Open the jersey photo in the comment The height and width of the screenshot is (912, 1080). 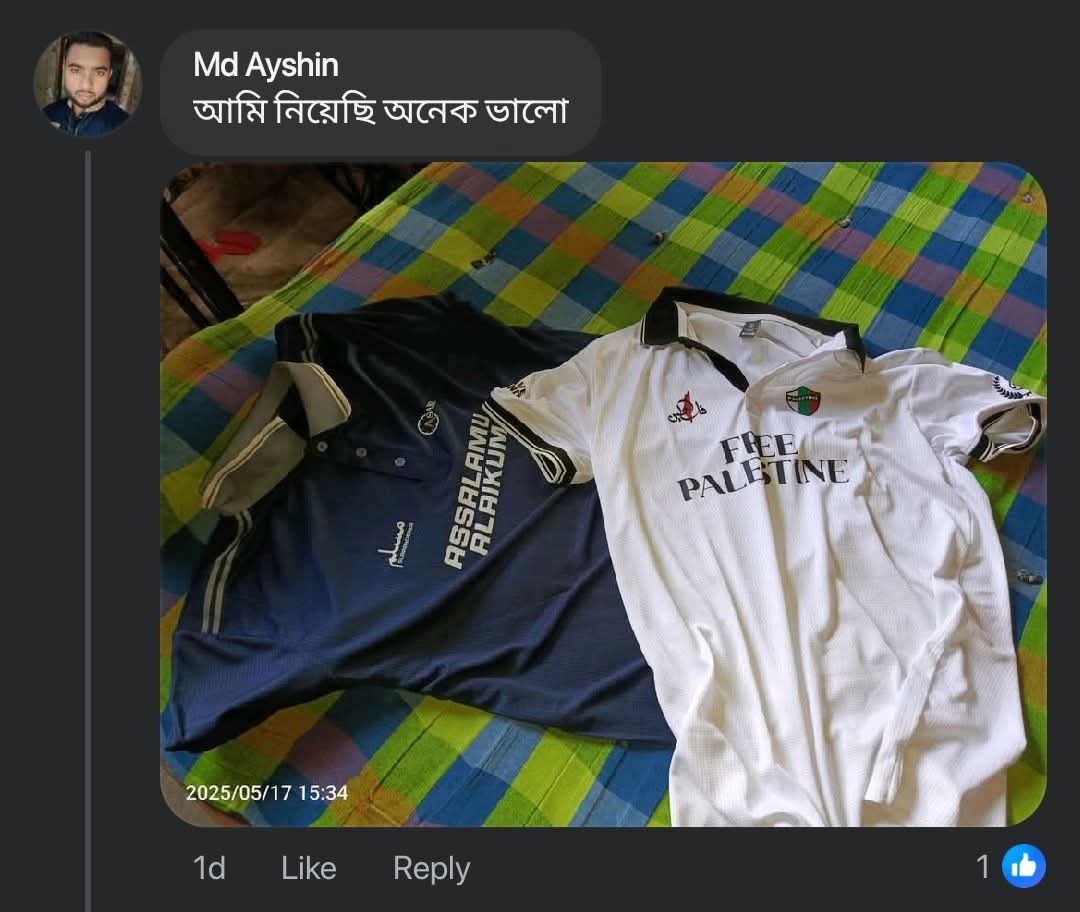coord(603,494)
